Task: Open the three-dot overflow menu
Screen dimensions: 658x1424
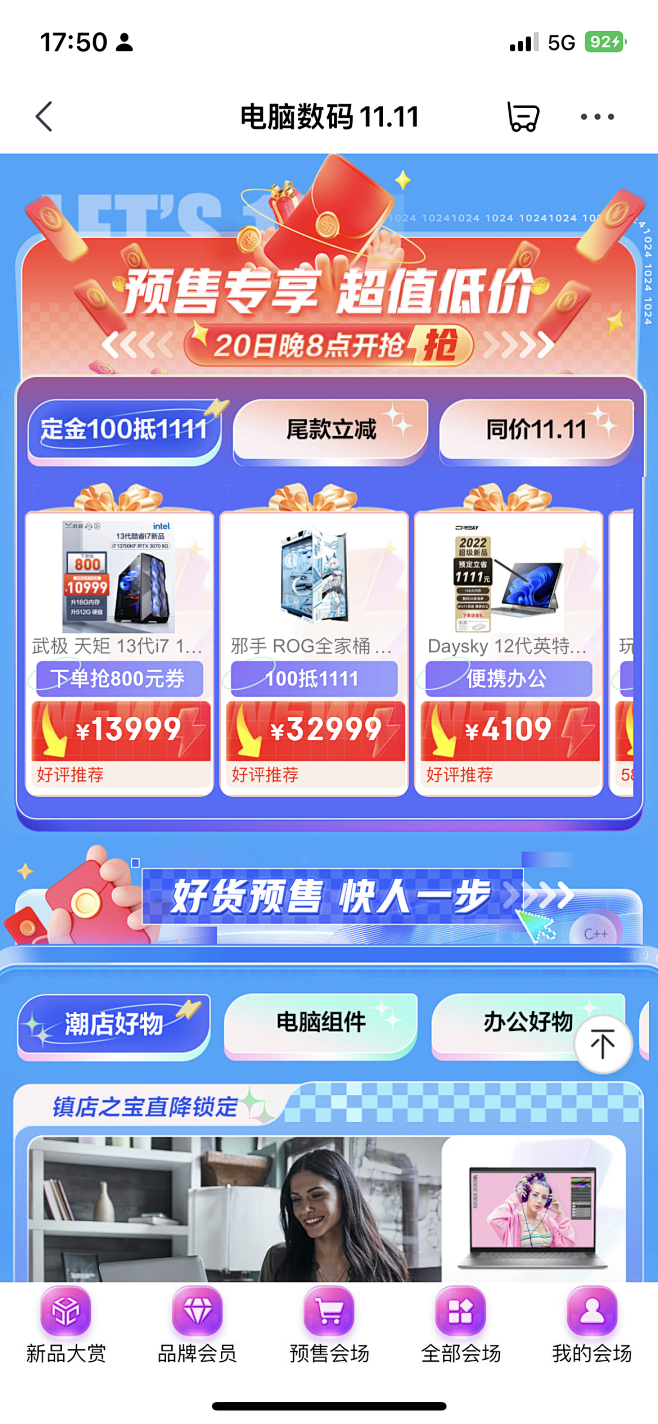Action: tap(597, 117)
